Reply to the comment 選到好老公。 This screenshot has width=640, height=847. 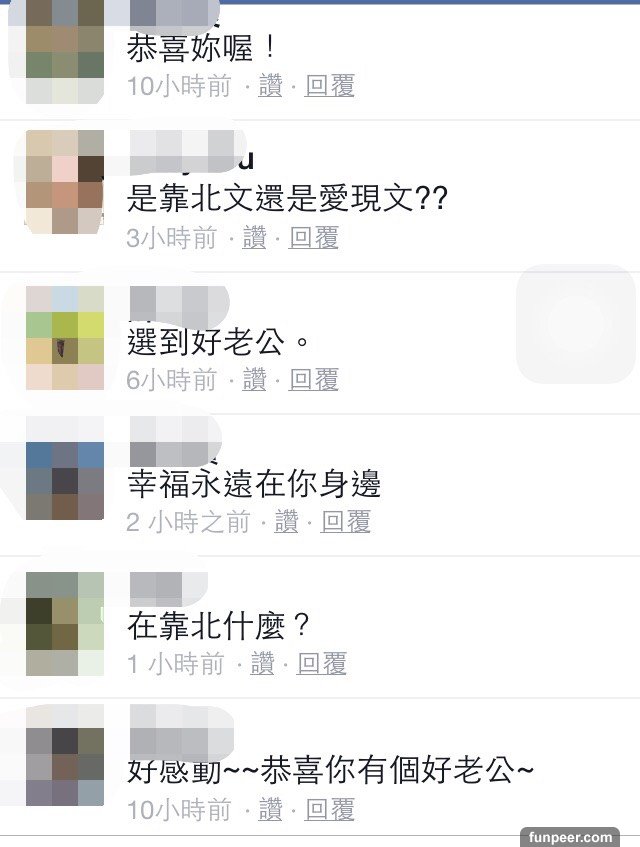(x=314, y=380)
